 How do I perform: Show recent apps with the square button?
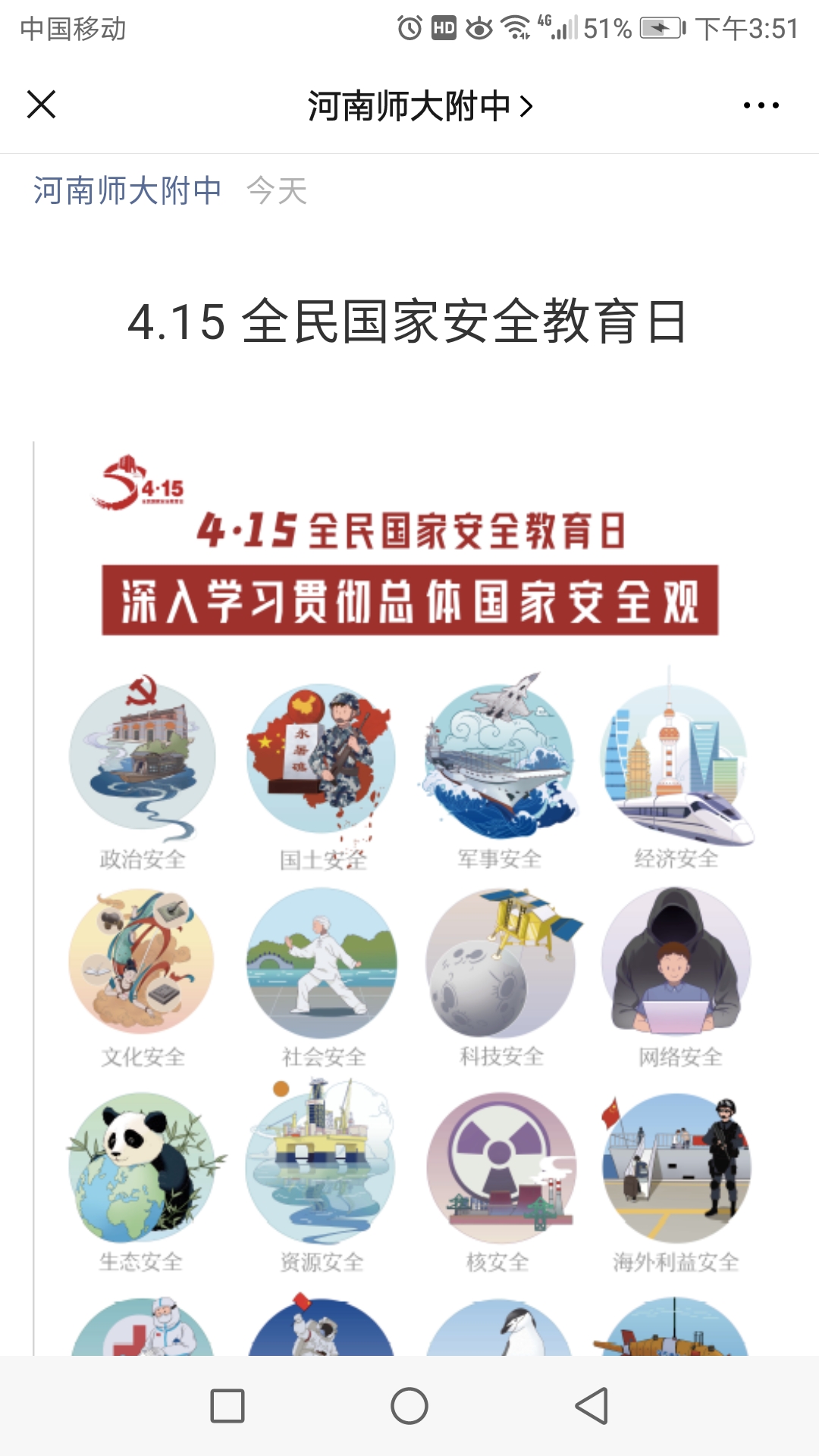click(x=227, y=1406)
